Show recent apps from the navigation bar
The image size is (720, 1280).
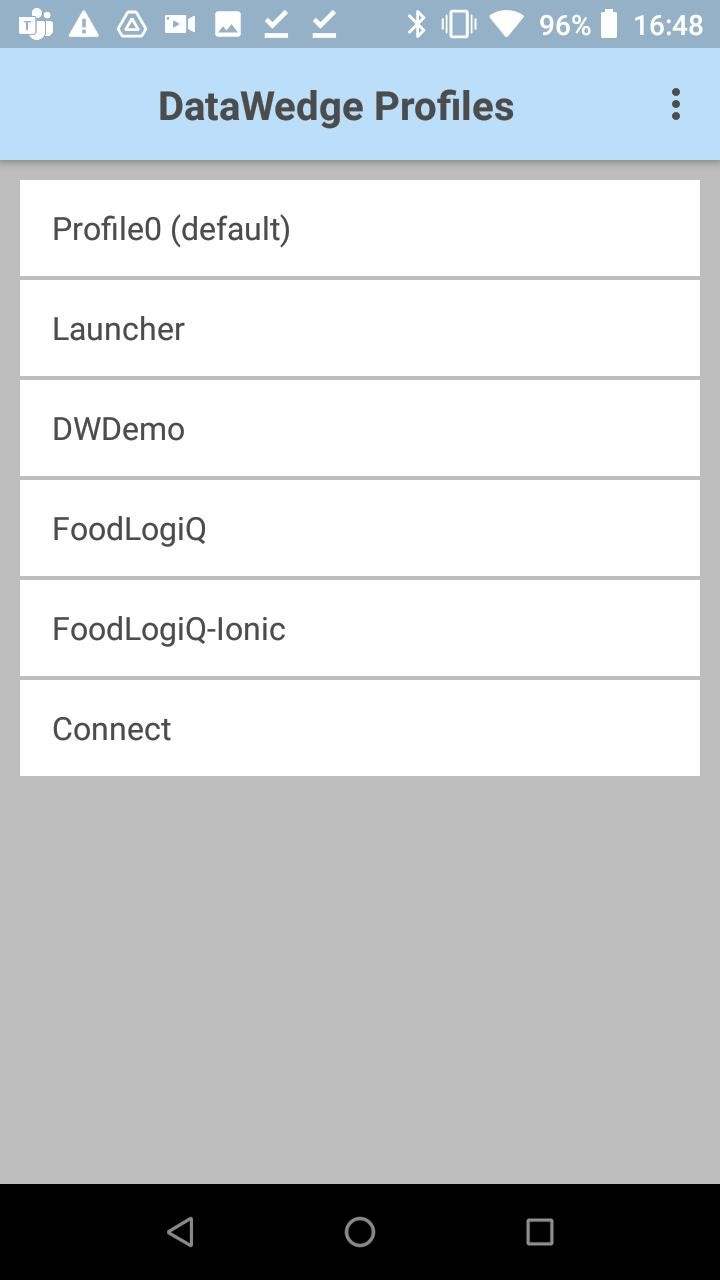pyautogui.click(x=540, y=1232)
